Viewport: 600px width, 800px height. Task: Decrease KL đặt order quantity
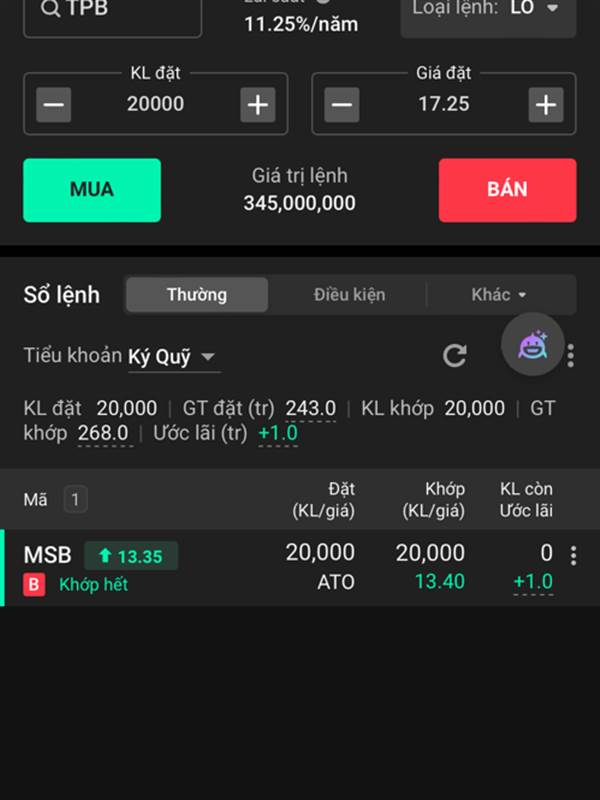click(54, 104)
